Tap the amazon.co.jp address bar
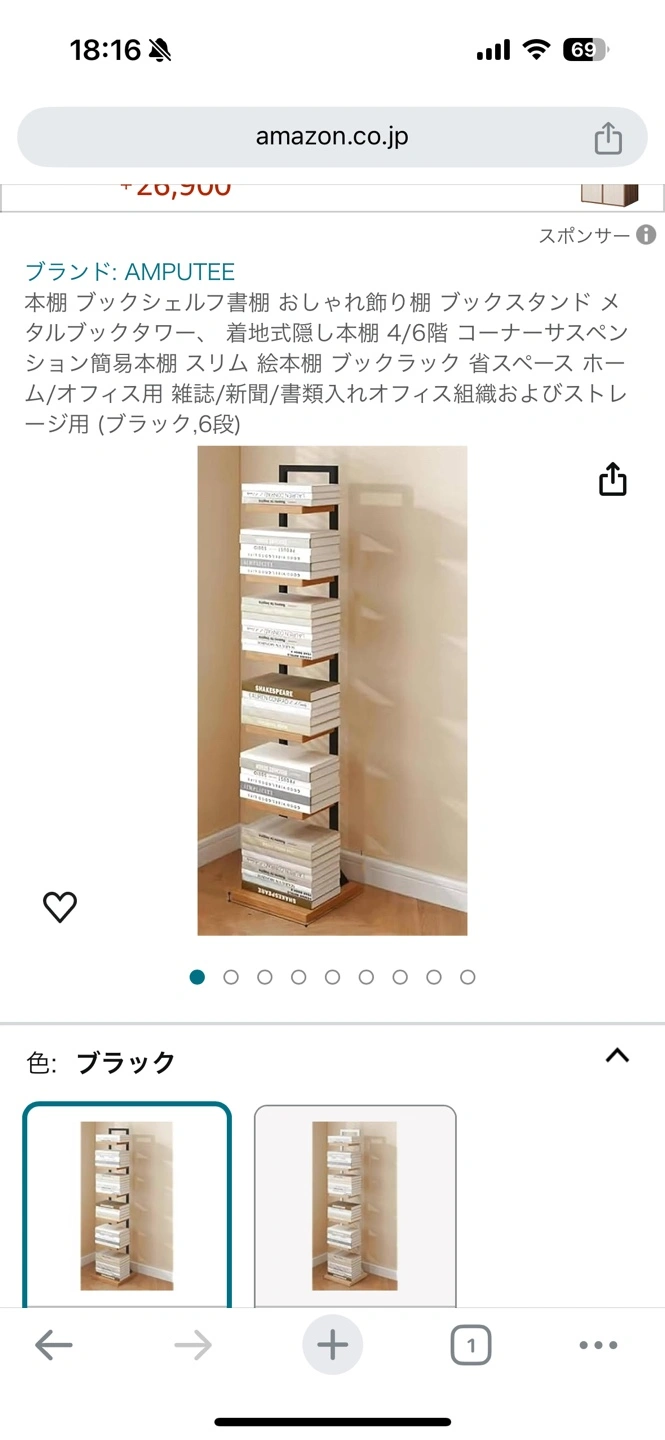The image size is (665, 1440). click(x=330, y=137)
